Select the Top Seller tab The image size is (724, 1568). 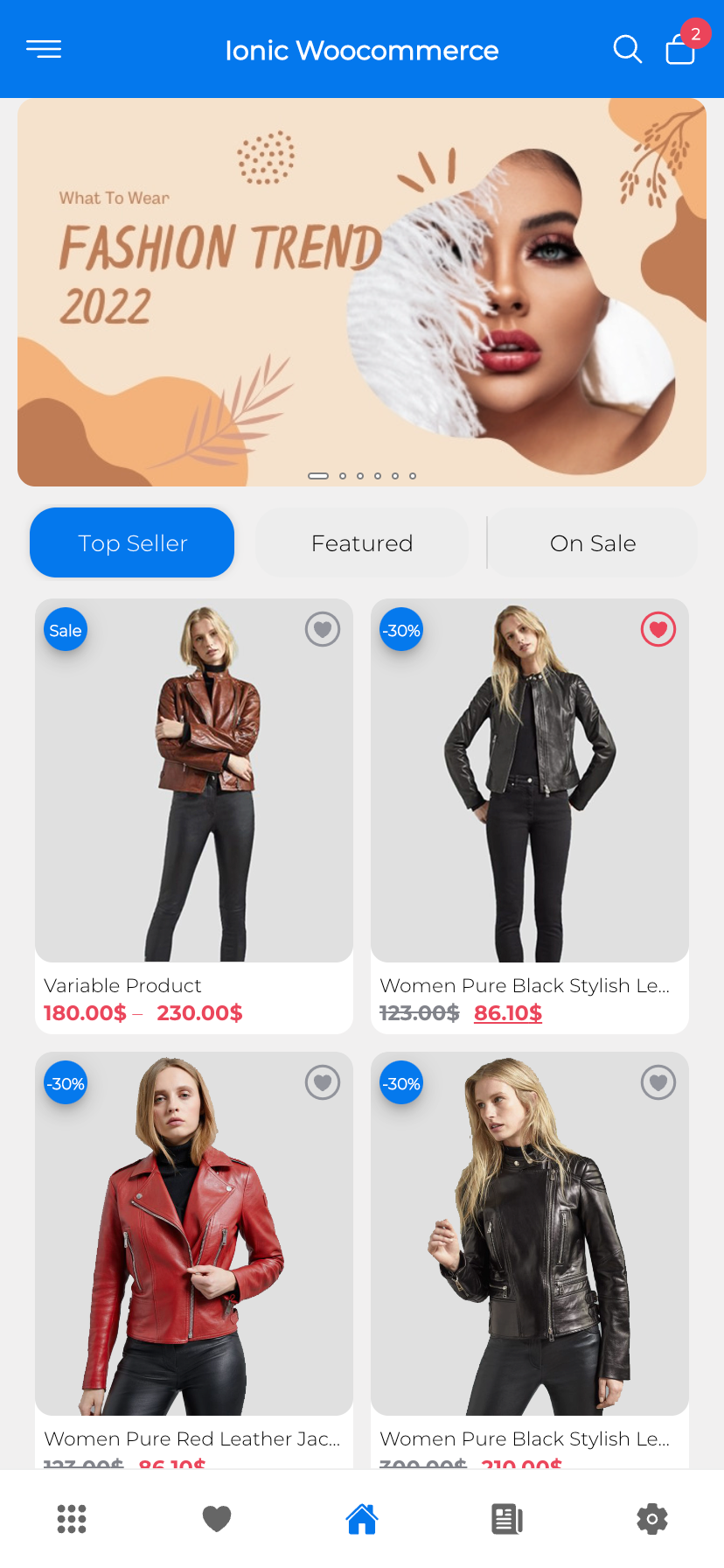(x=132, y=542)
